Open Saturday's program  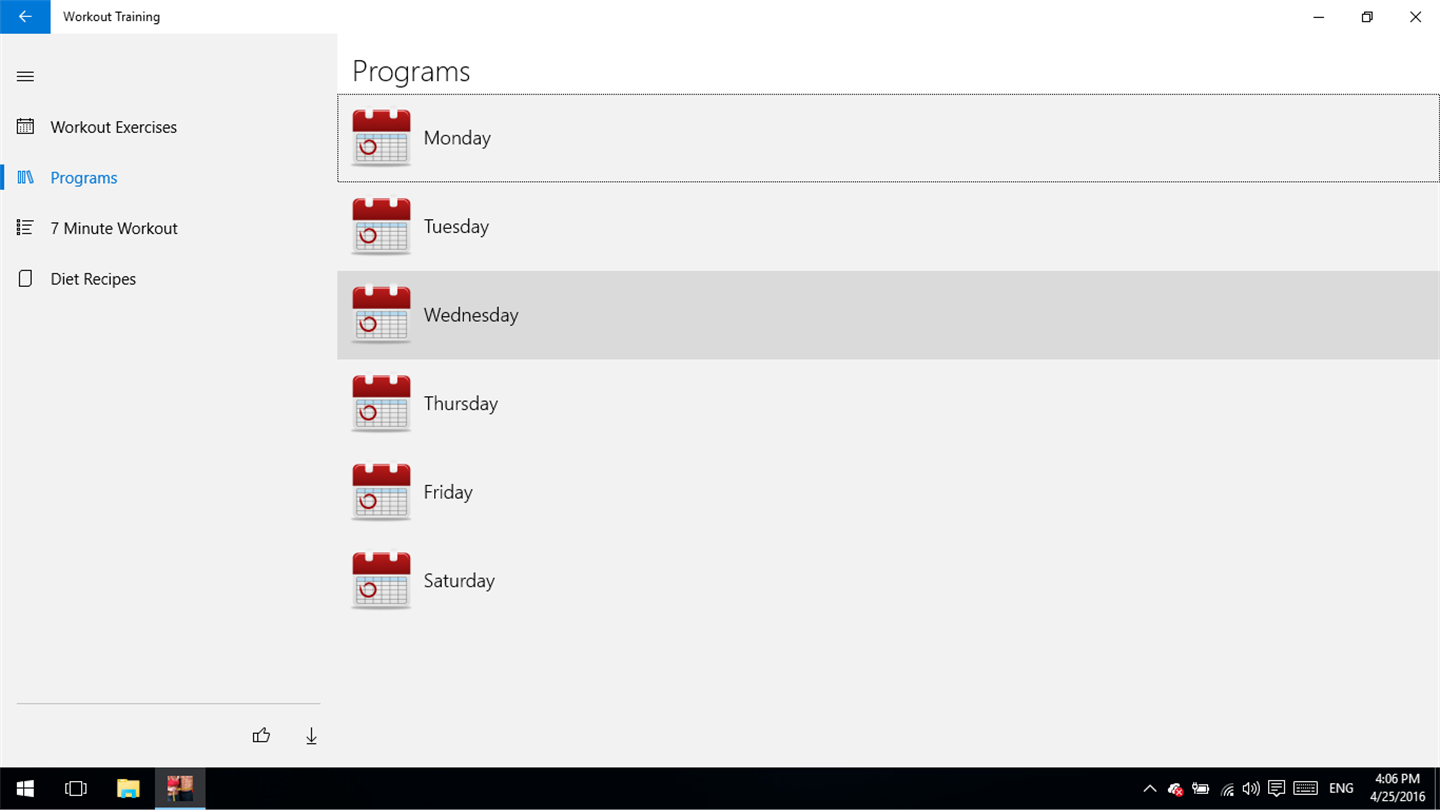(459, 581)
